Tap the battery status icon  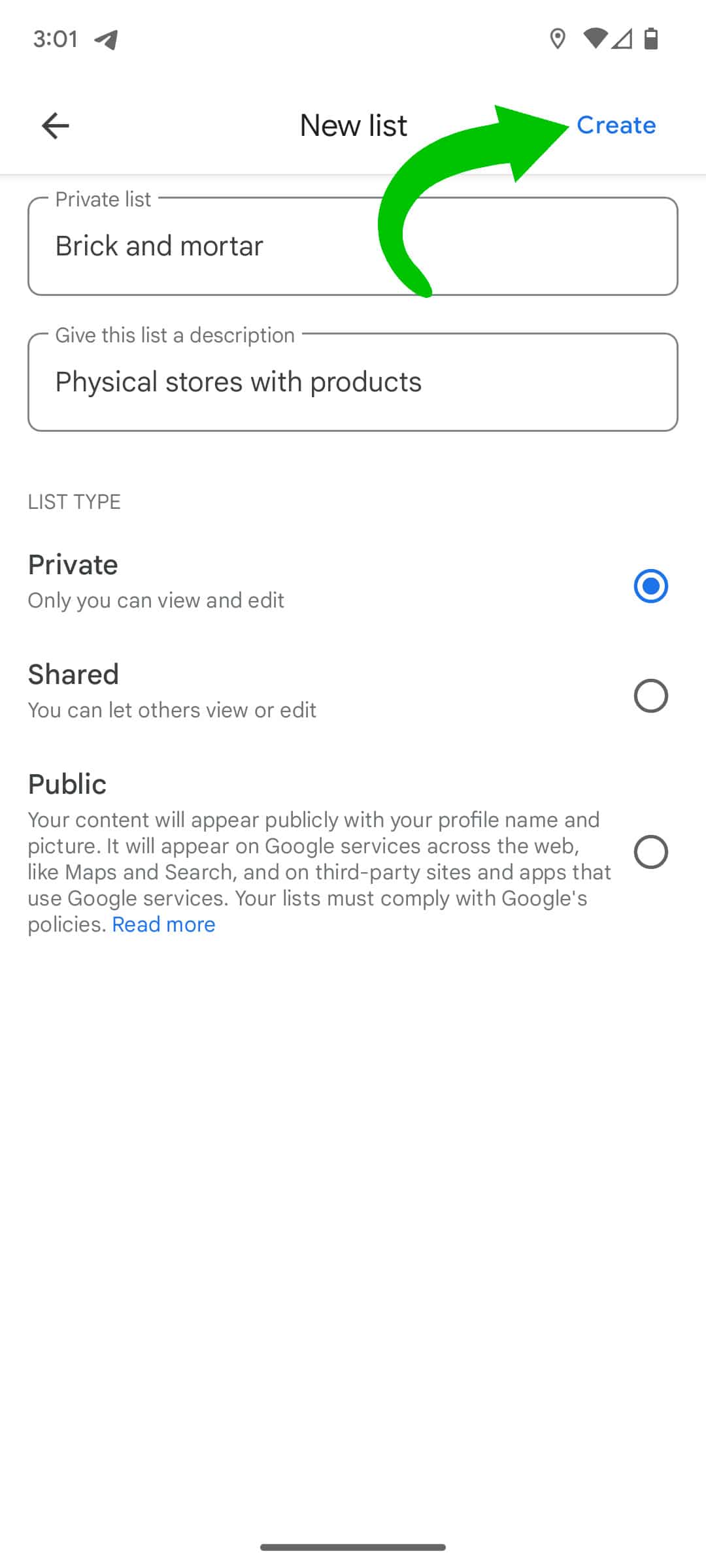point(651,39)
